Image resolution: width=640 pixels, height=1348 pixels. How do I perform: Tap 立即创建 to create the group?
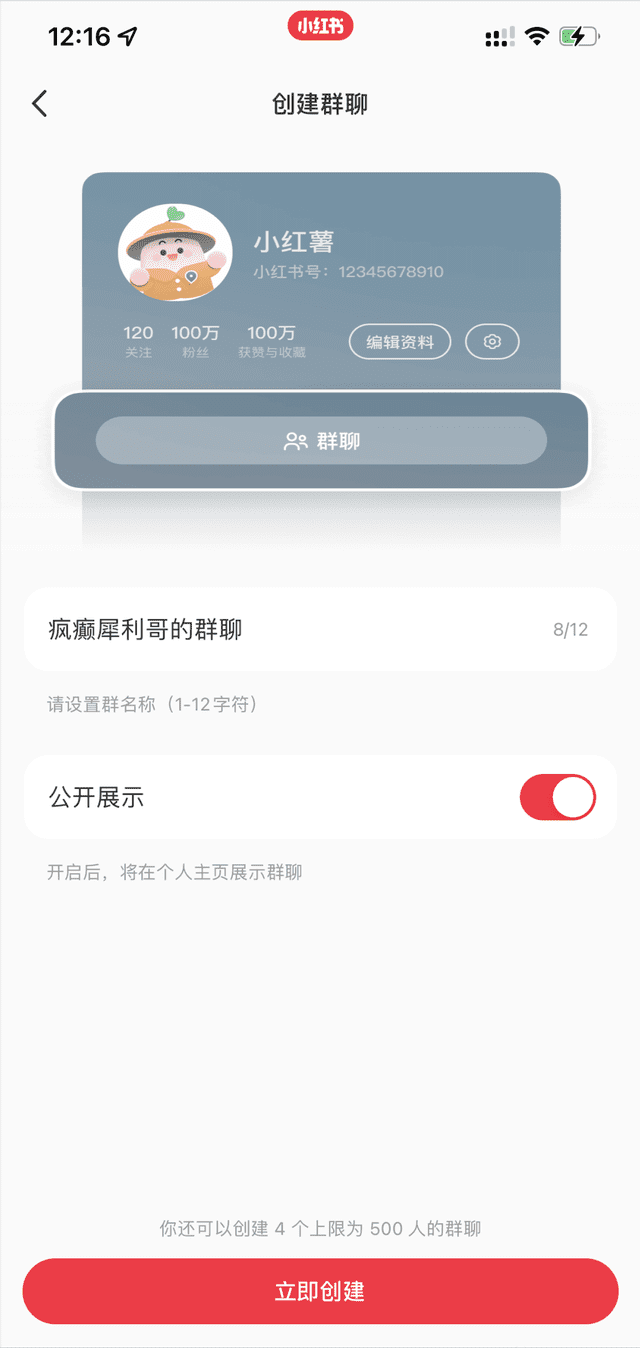click(320, 1291)
